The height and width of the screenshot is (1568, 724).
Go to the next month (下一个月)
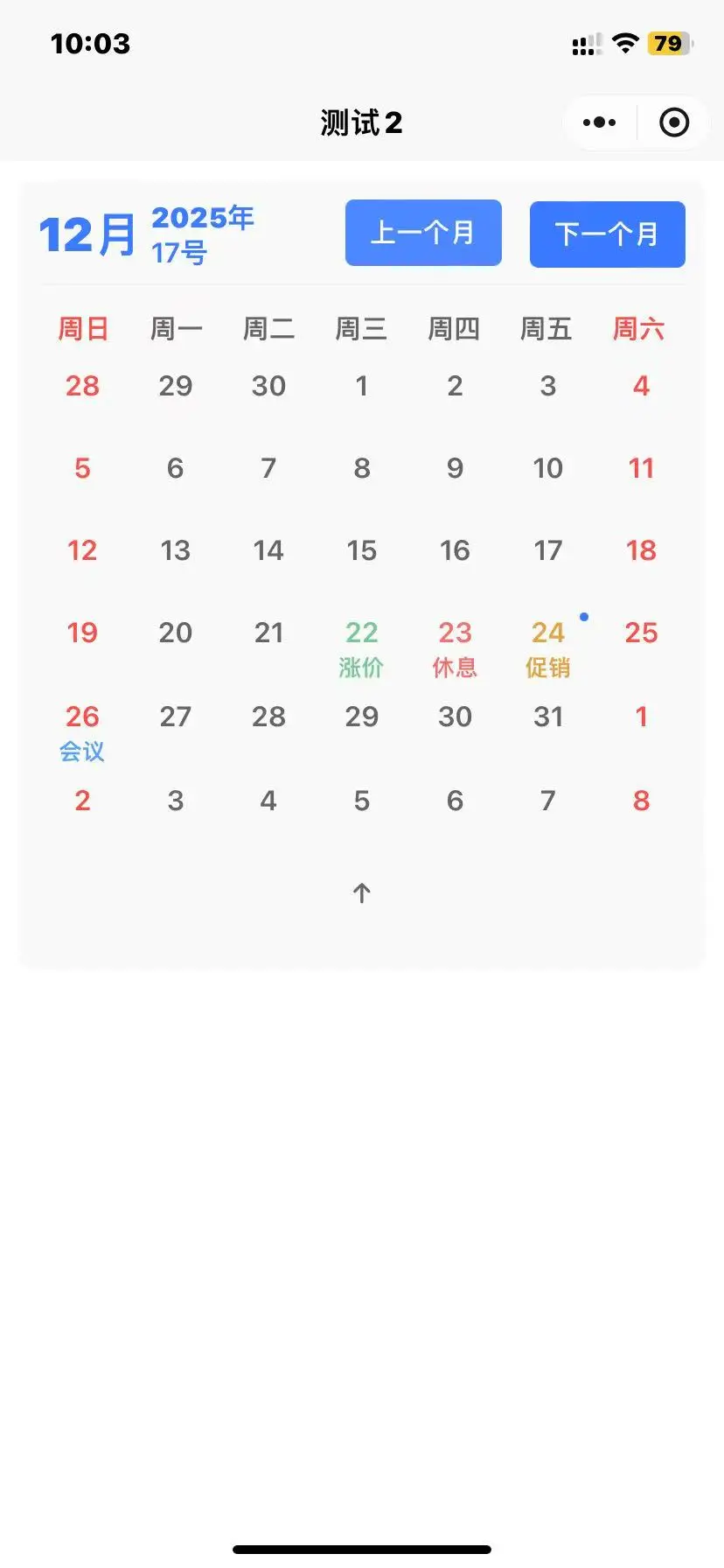click(607, 234)
